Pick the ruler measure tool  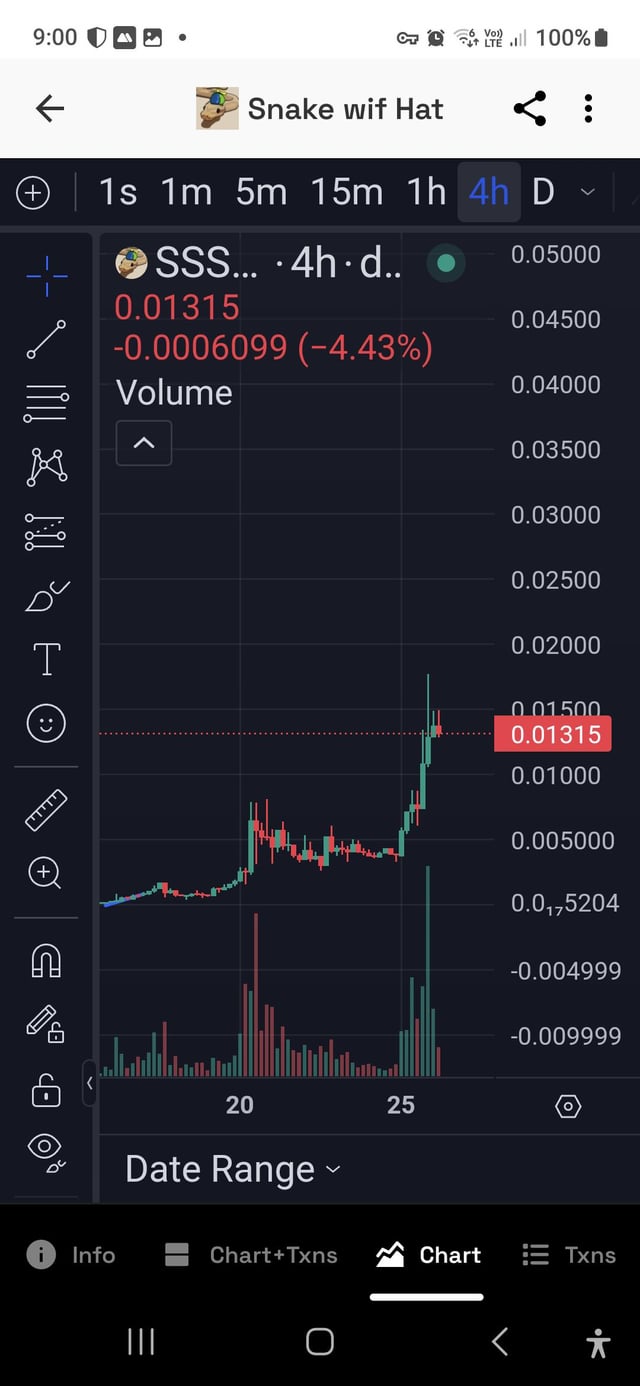tap(46, 810)
